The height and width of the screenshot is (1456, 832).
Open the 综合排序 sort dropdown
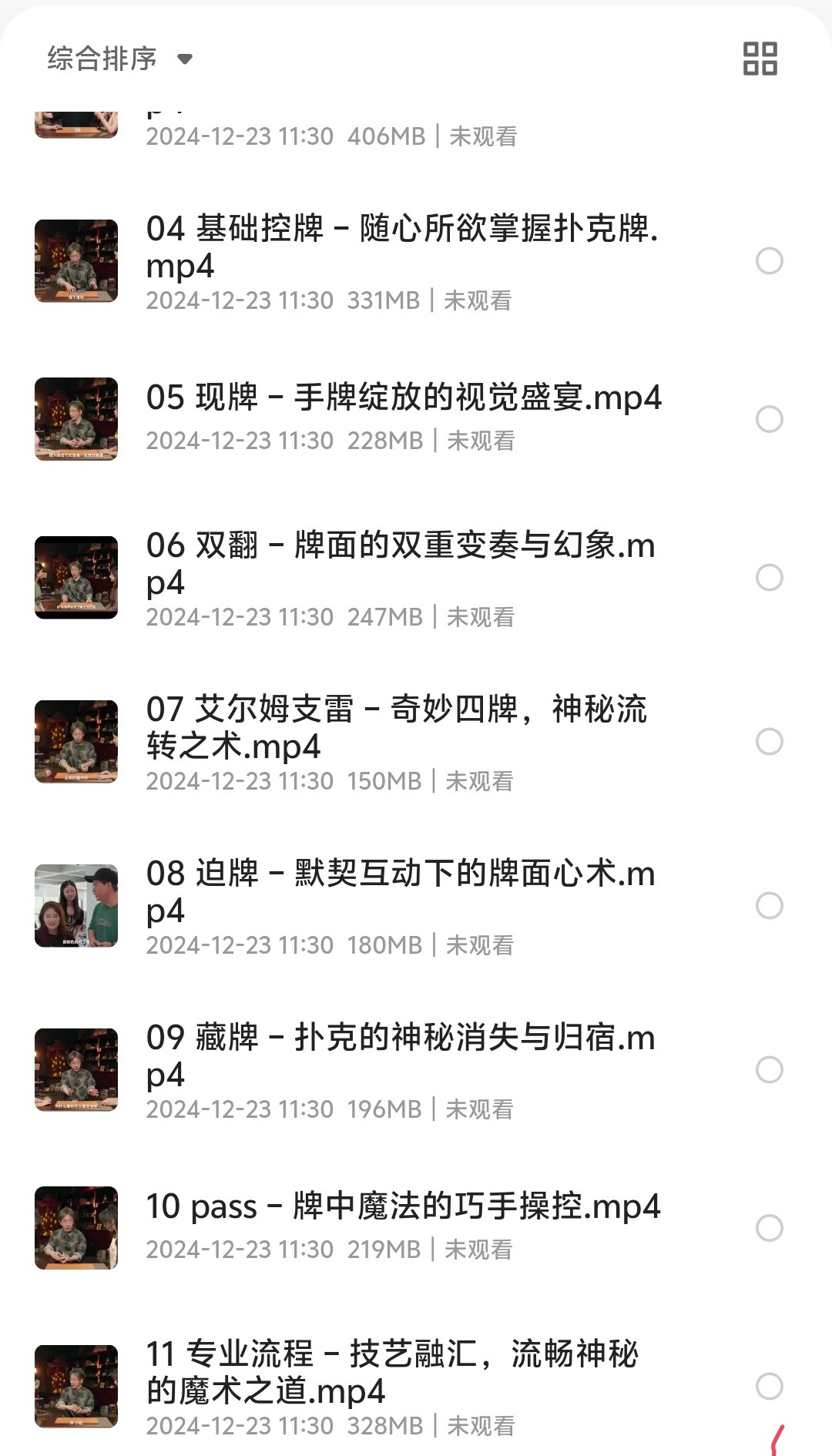coord(119,59)
